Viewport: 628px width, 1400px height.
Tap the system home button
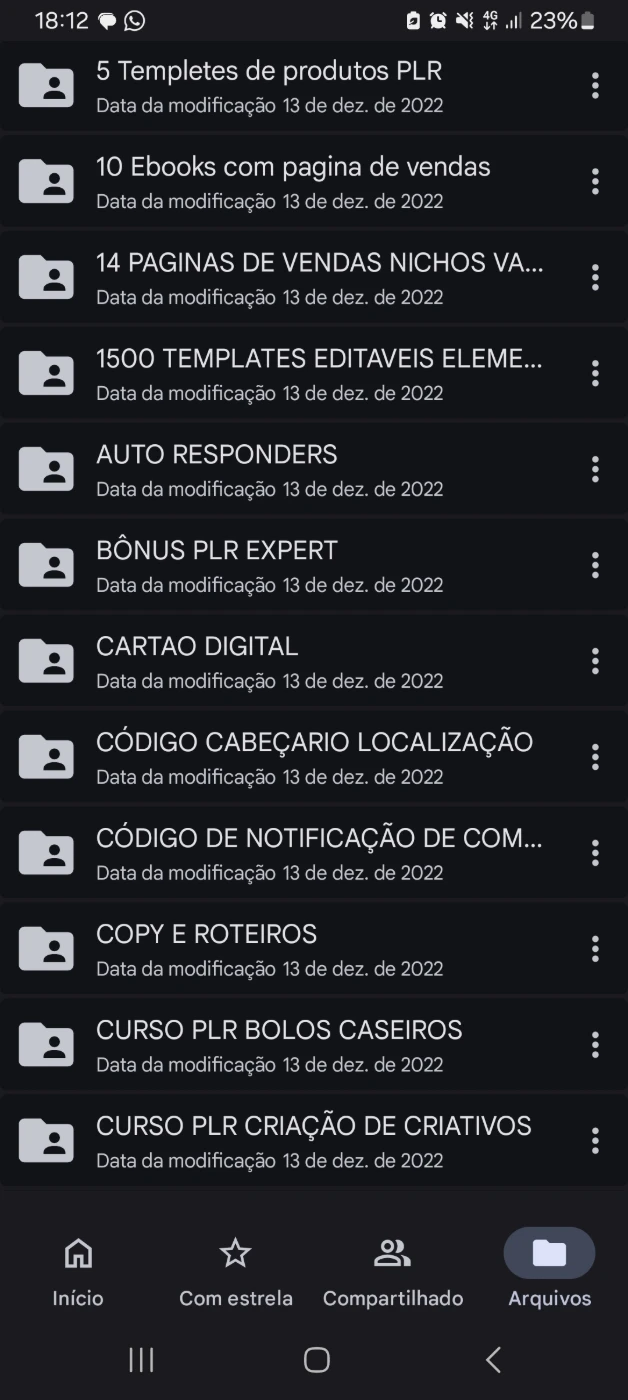316,1359
